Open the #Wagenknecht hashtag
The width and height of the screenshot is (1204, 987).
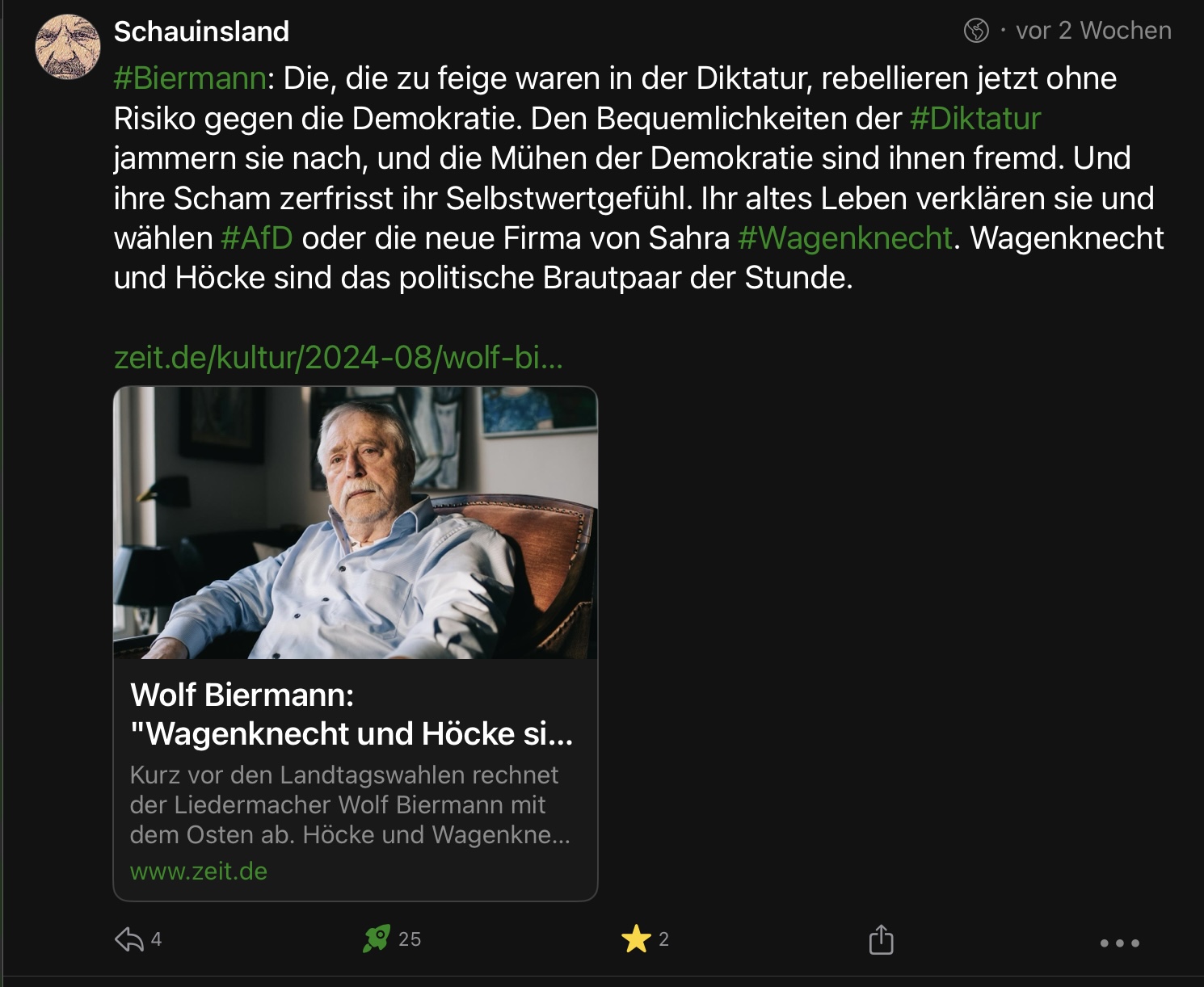[844, 238]
